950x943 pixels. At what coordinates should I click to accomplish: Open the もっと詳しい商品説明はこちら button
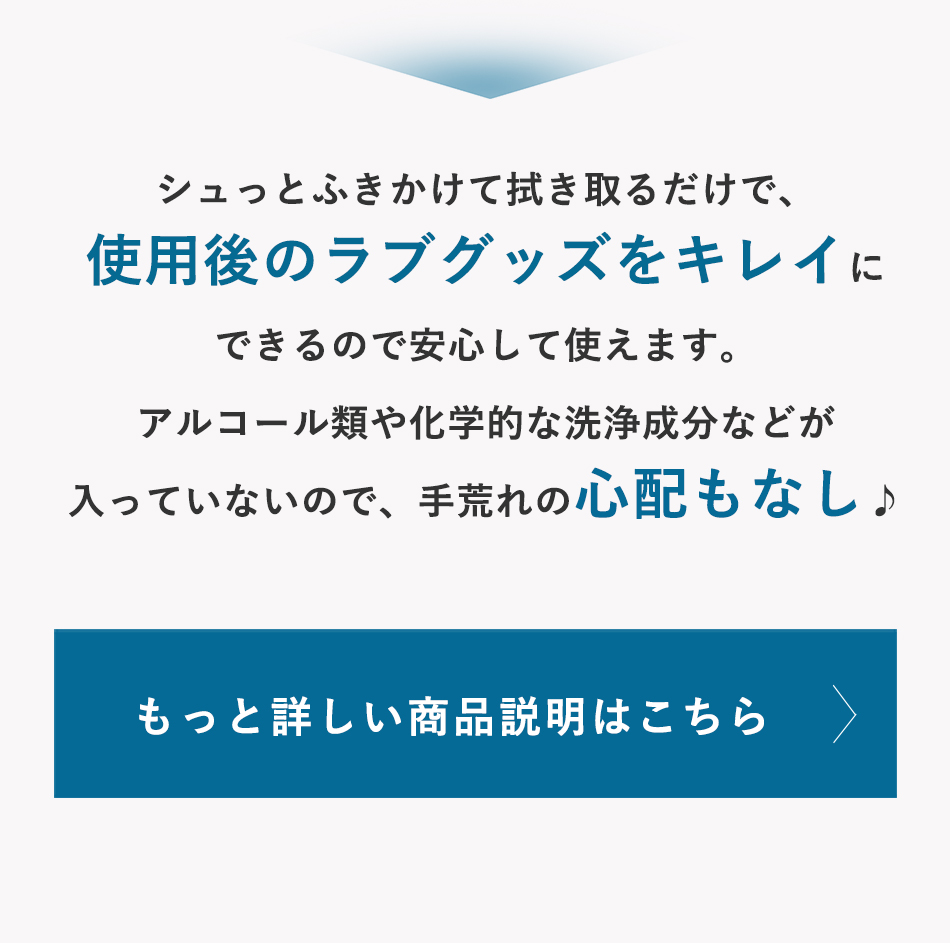[x=475, y=713]
